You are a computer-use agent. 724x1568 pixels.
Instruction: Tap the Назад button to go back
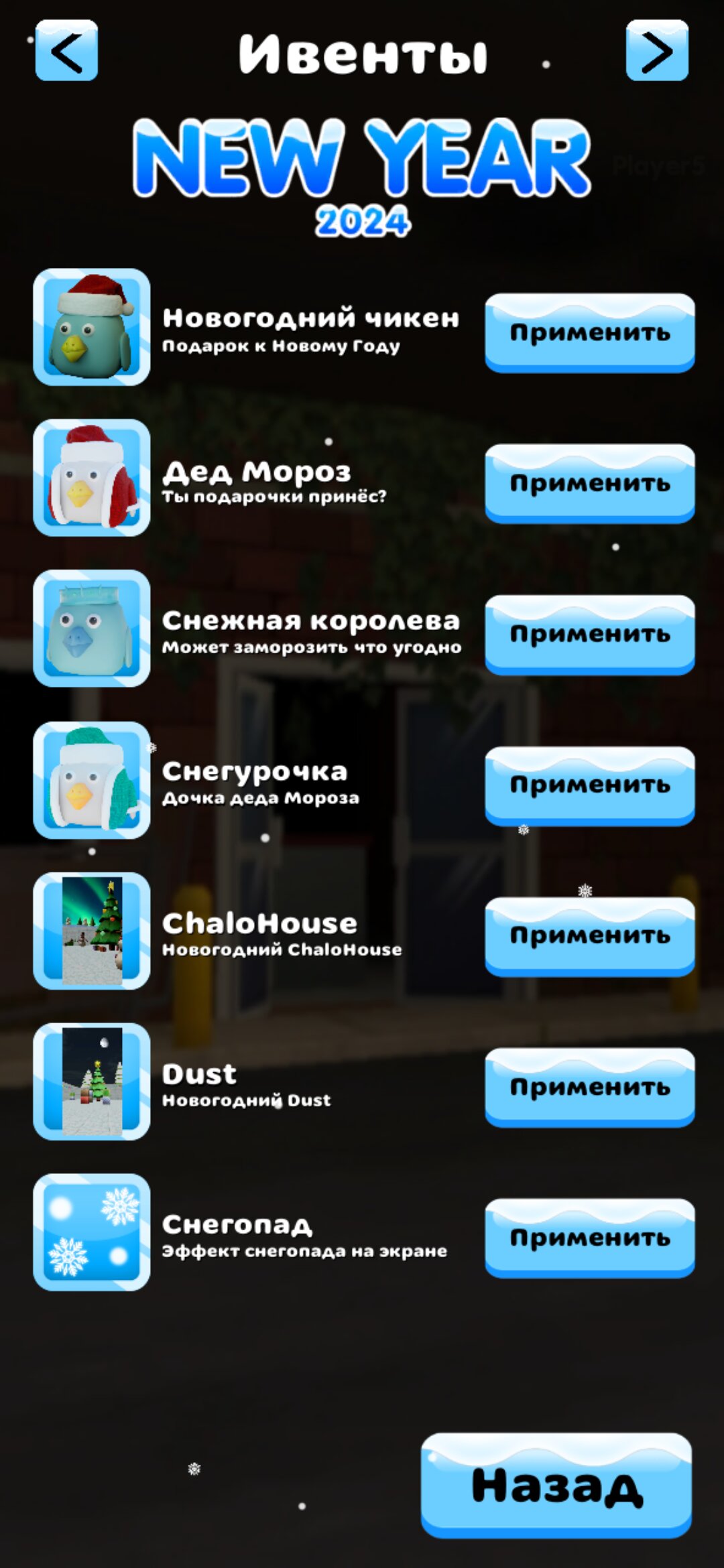[x=556, y=1486]
